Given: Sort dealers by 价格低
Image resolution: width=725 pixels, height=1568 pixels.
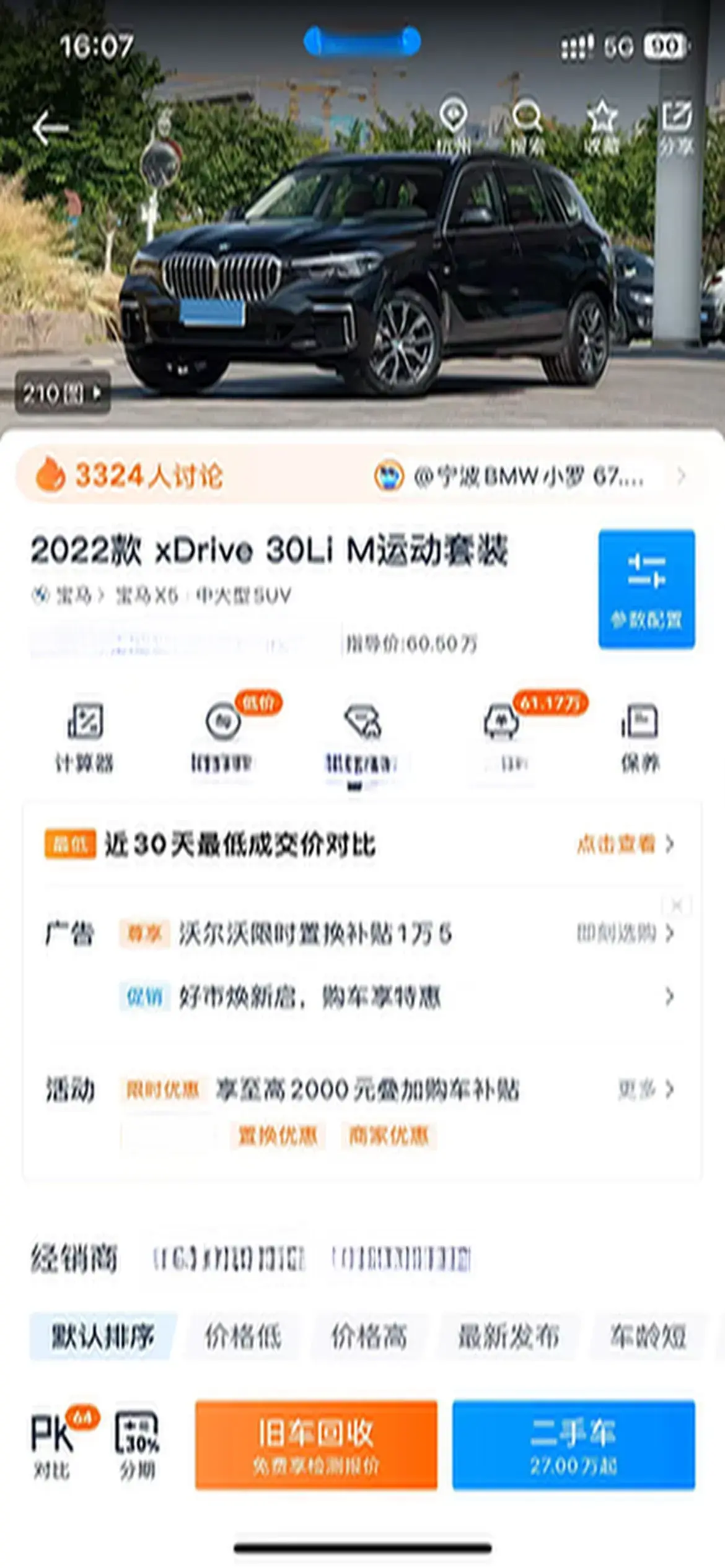Looking at the screenshot, I should [244, 1336].
